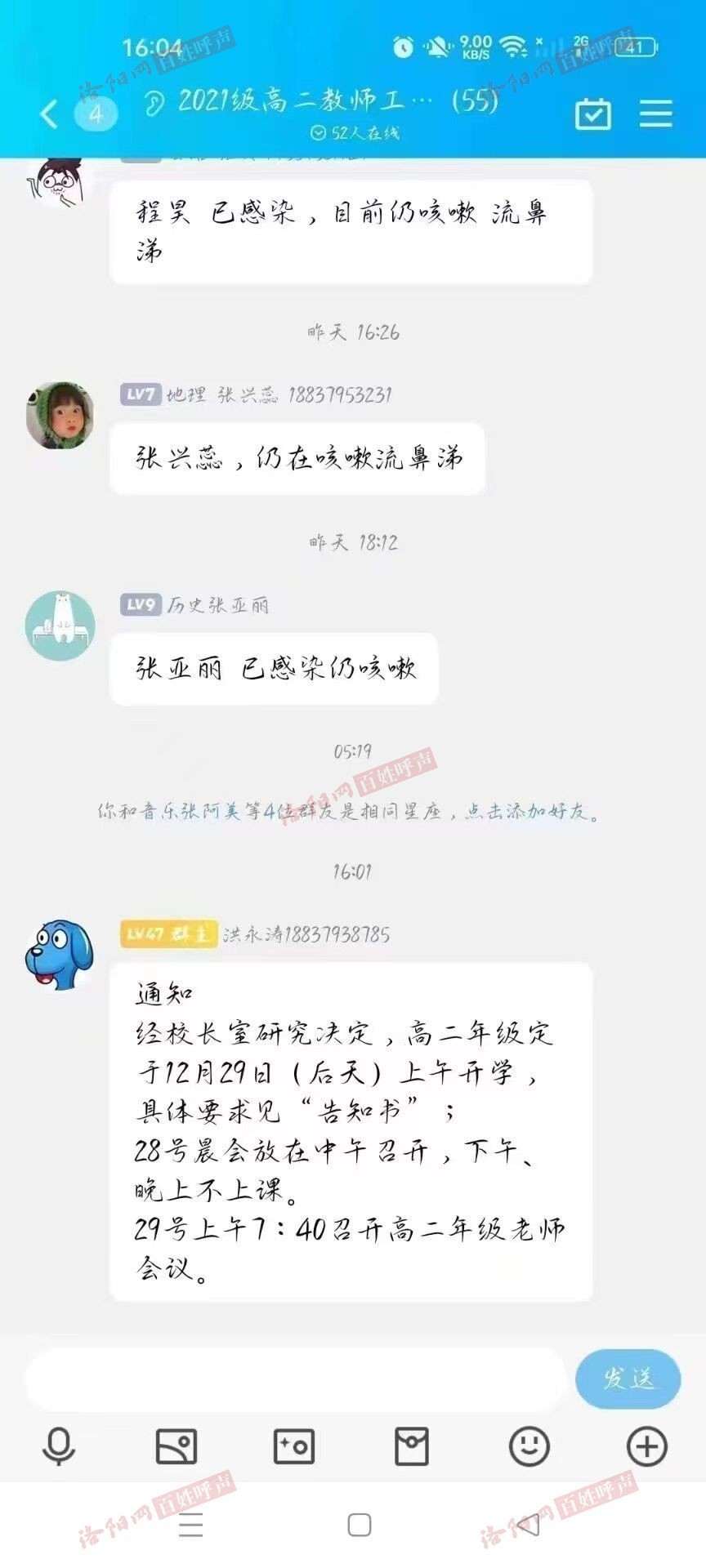
Task: Tap the system home button
Action: tap(360, 1525)
